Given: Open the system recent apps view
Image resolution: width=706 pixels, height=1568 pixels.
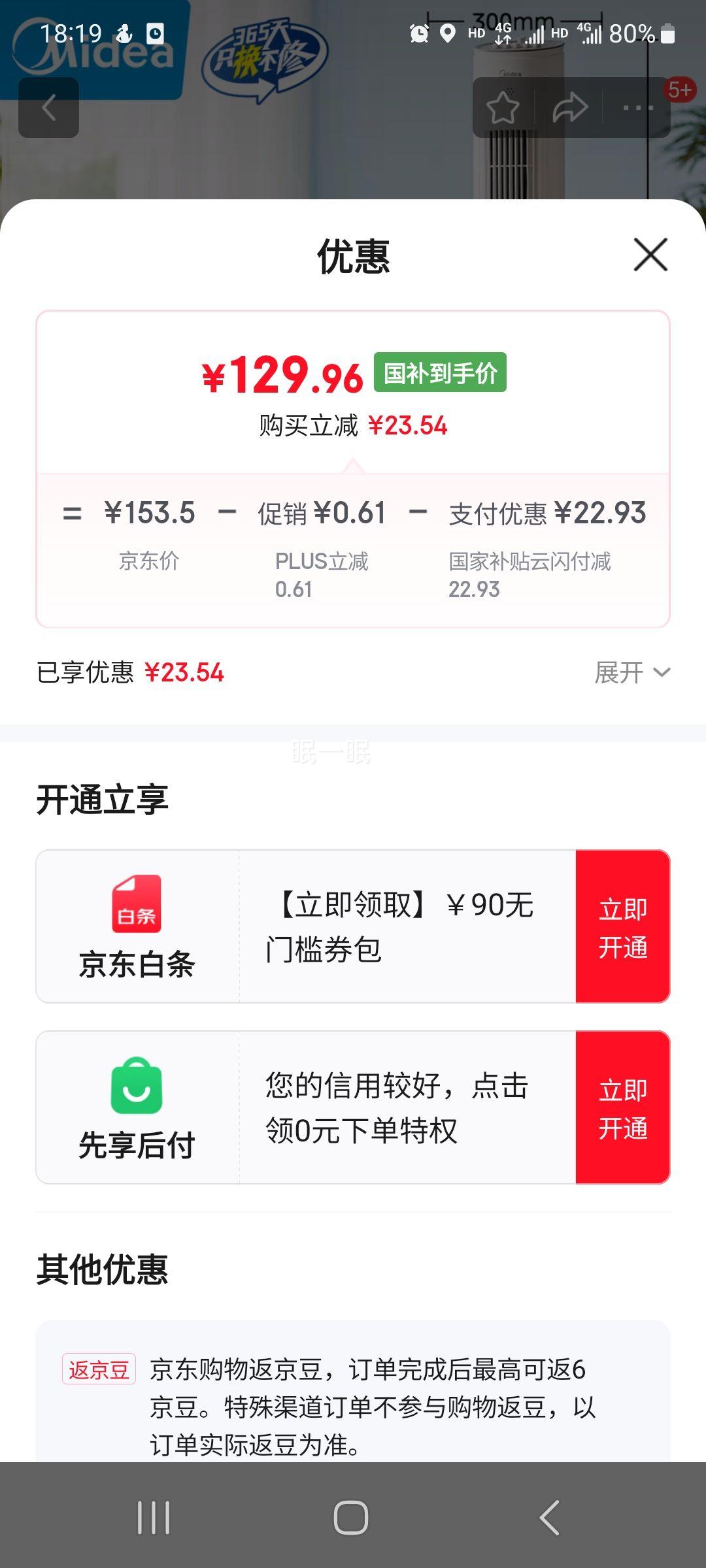Looking at the screenshot, I should [154, 1517].
